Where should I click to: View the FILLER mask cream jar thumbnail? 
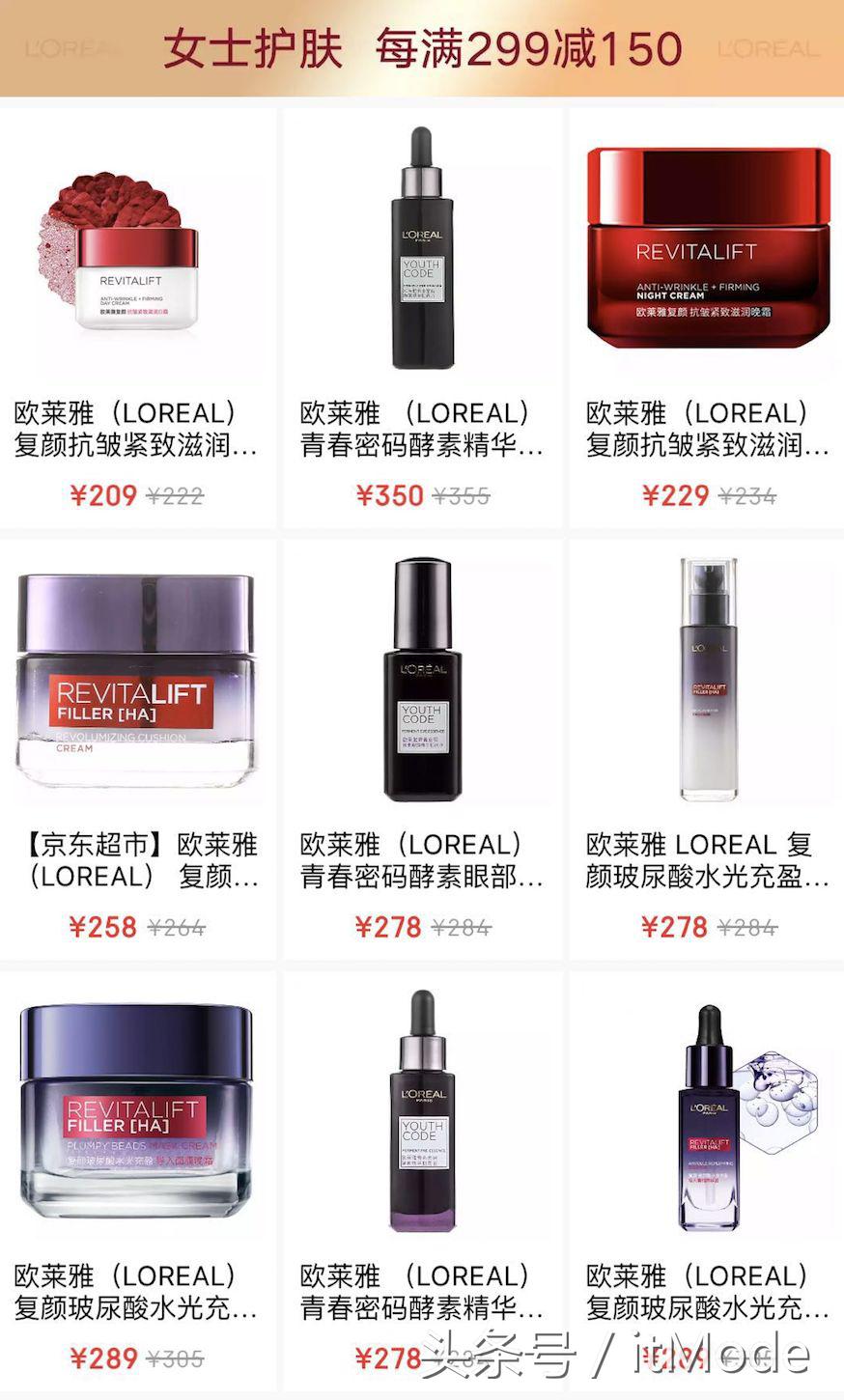(x=140, y=1110)
